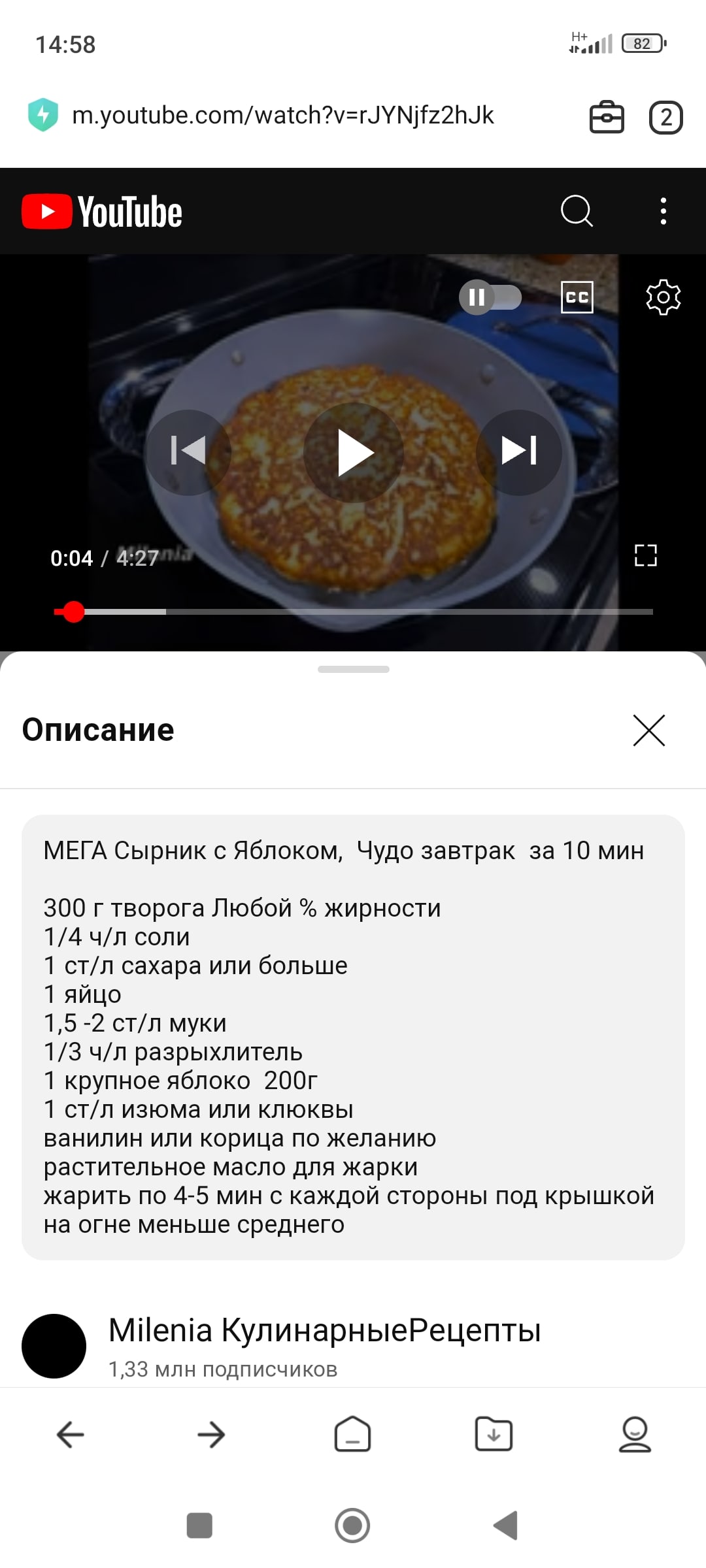Open the browser tabs switcher
Viewport: 706px width, 1568px height.
(665, 118)
